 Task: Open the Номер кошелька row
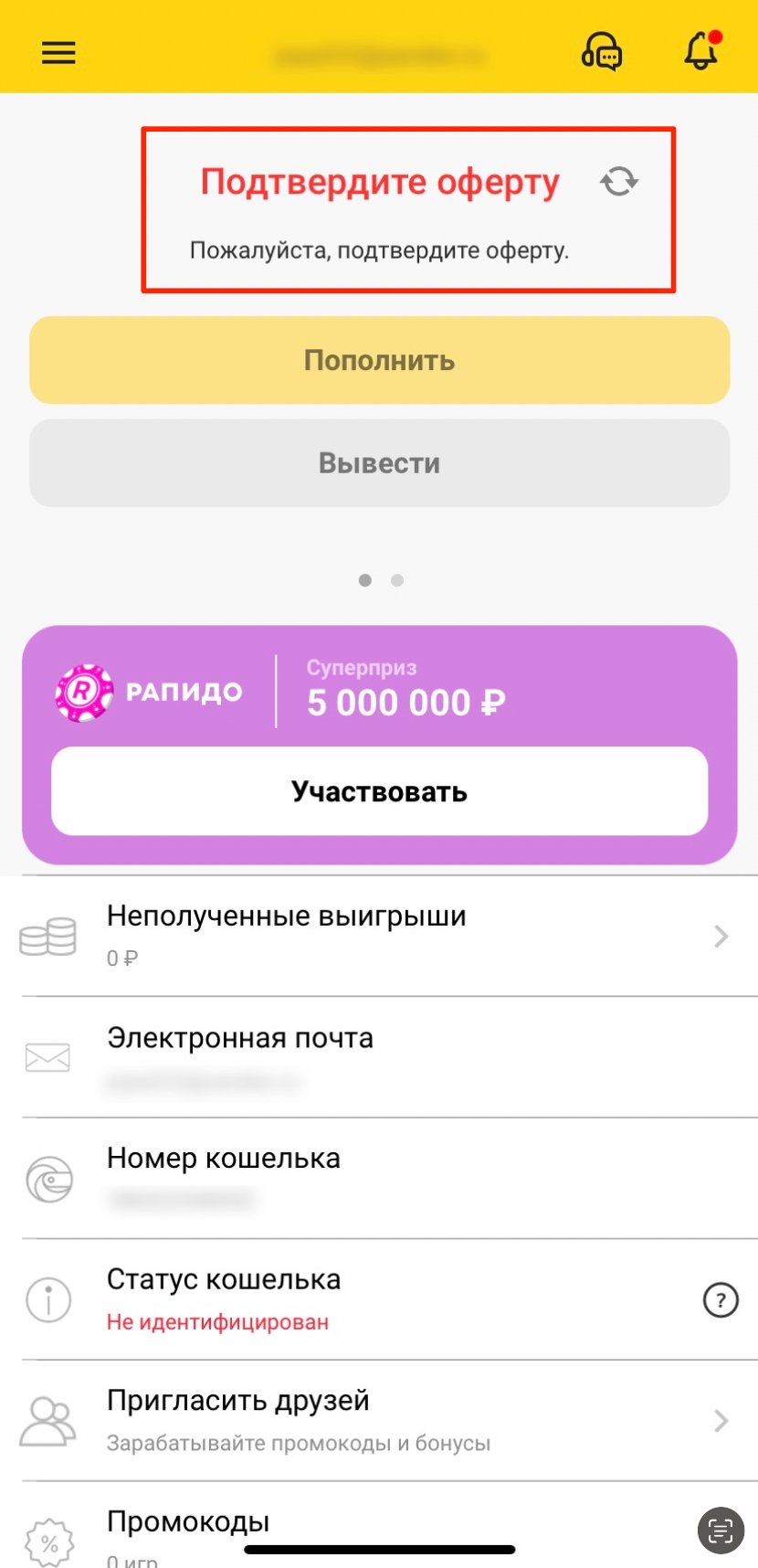click(379, 1178)
